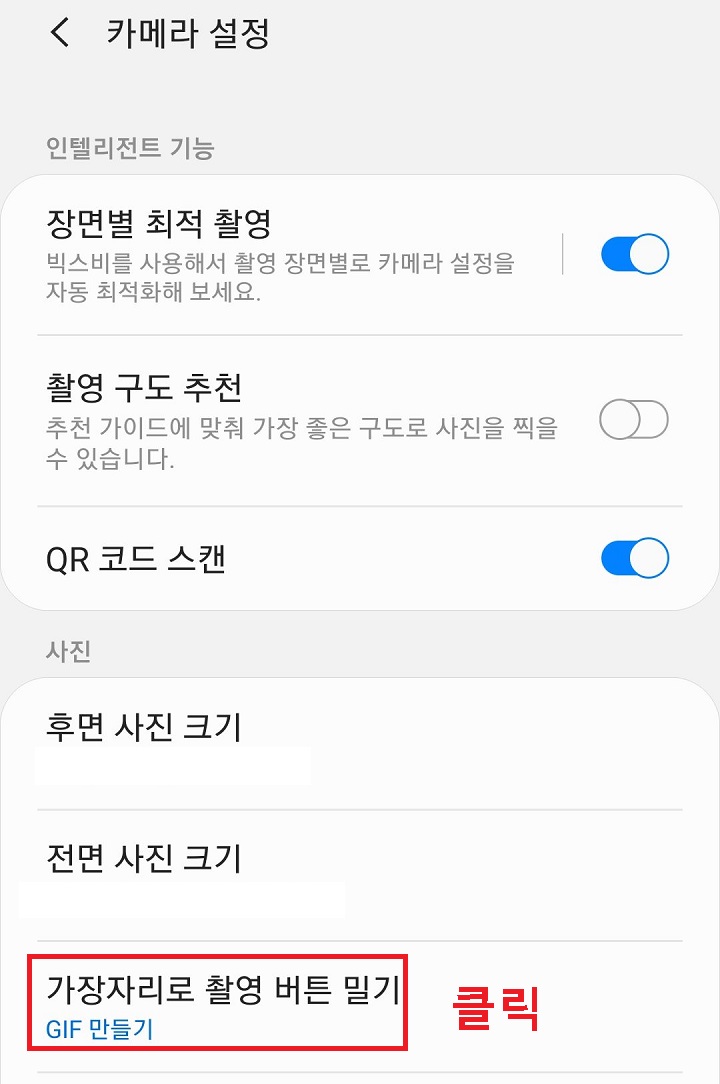Screen dimensions: 720x1084
Task: Disable the 장면별 최적 촬영 switch
Action: pos(634,253)
